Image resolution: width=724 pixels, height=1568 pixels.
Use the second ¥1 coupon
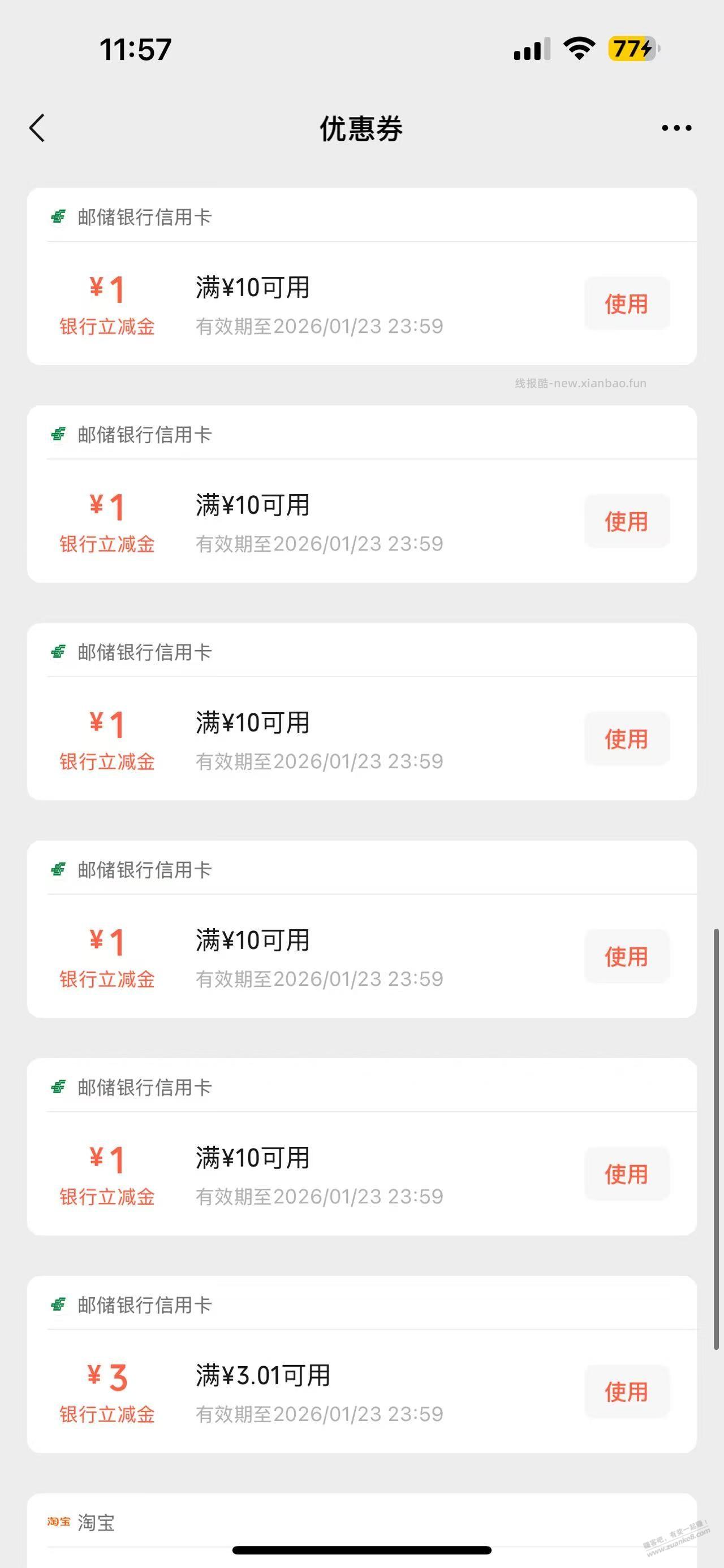626,521
